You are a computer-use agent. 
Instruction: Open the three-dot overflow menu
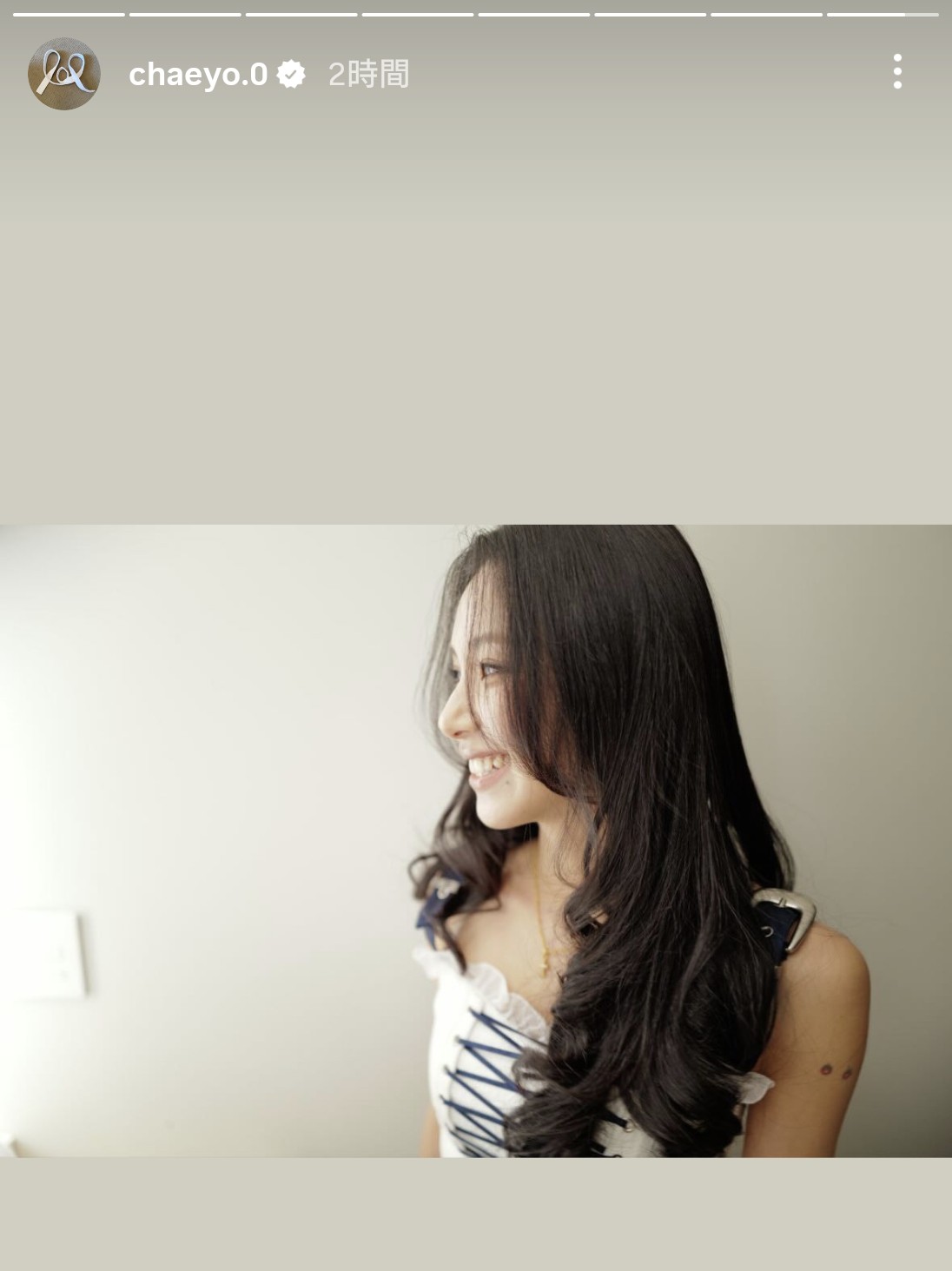coord(897,72)
